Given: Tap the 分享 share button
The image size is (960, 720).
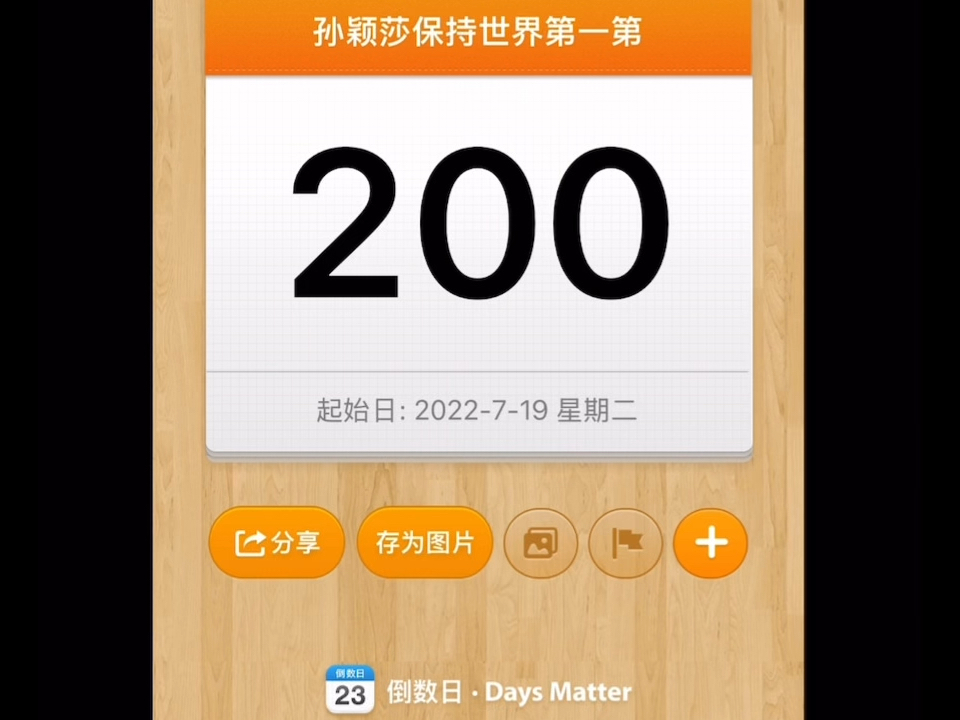Looking at the screenshot, I should coord(277,543).
